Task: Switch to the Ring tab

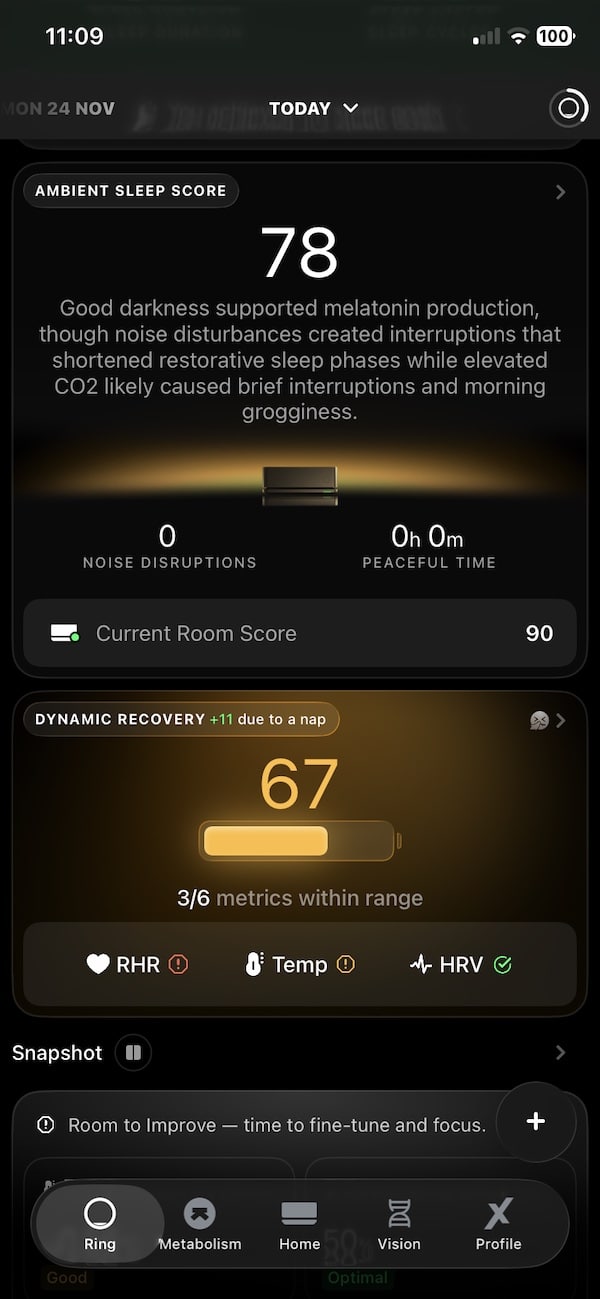Action: click(x=99, y=1225)
